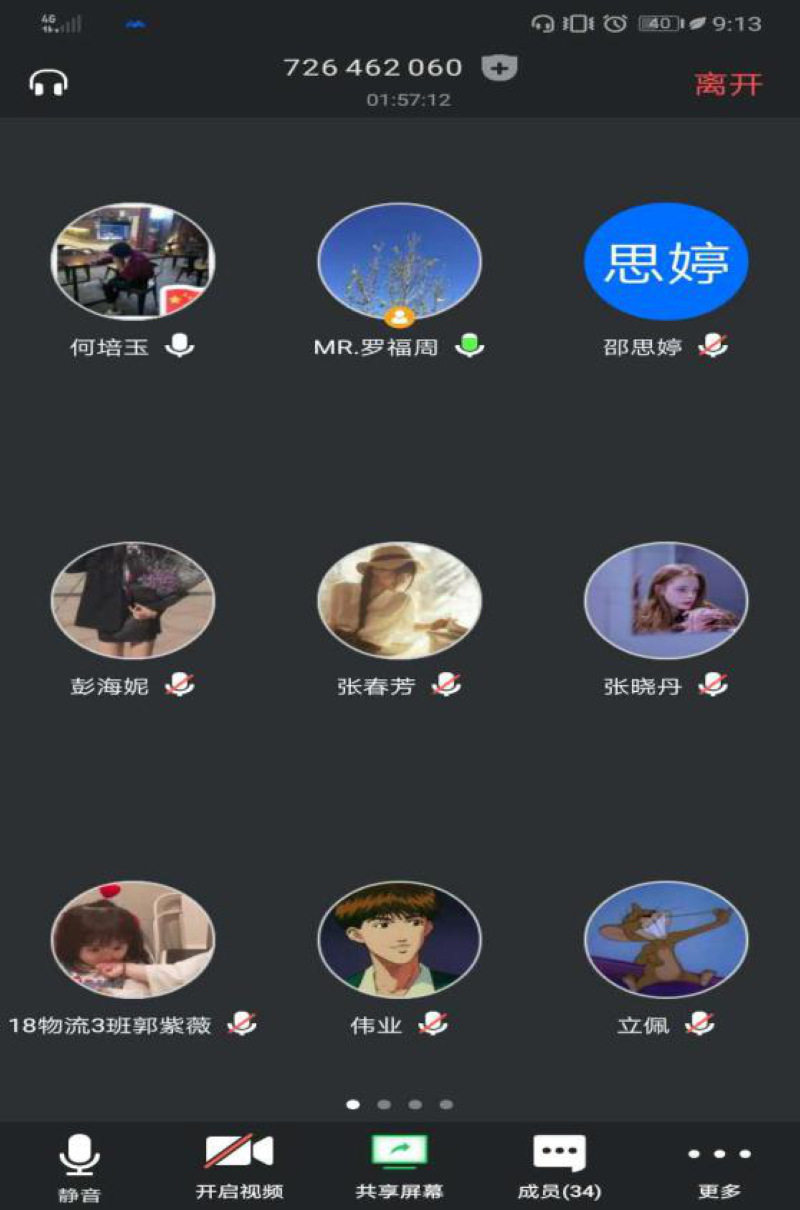800x1210 pixels.
Task: Open the 成员(34) participants list
Action: click(559, 1166)
